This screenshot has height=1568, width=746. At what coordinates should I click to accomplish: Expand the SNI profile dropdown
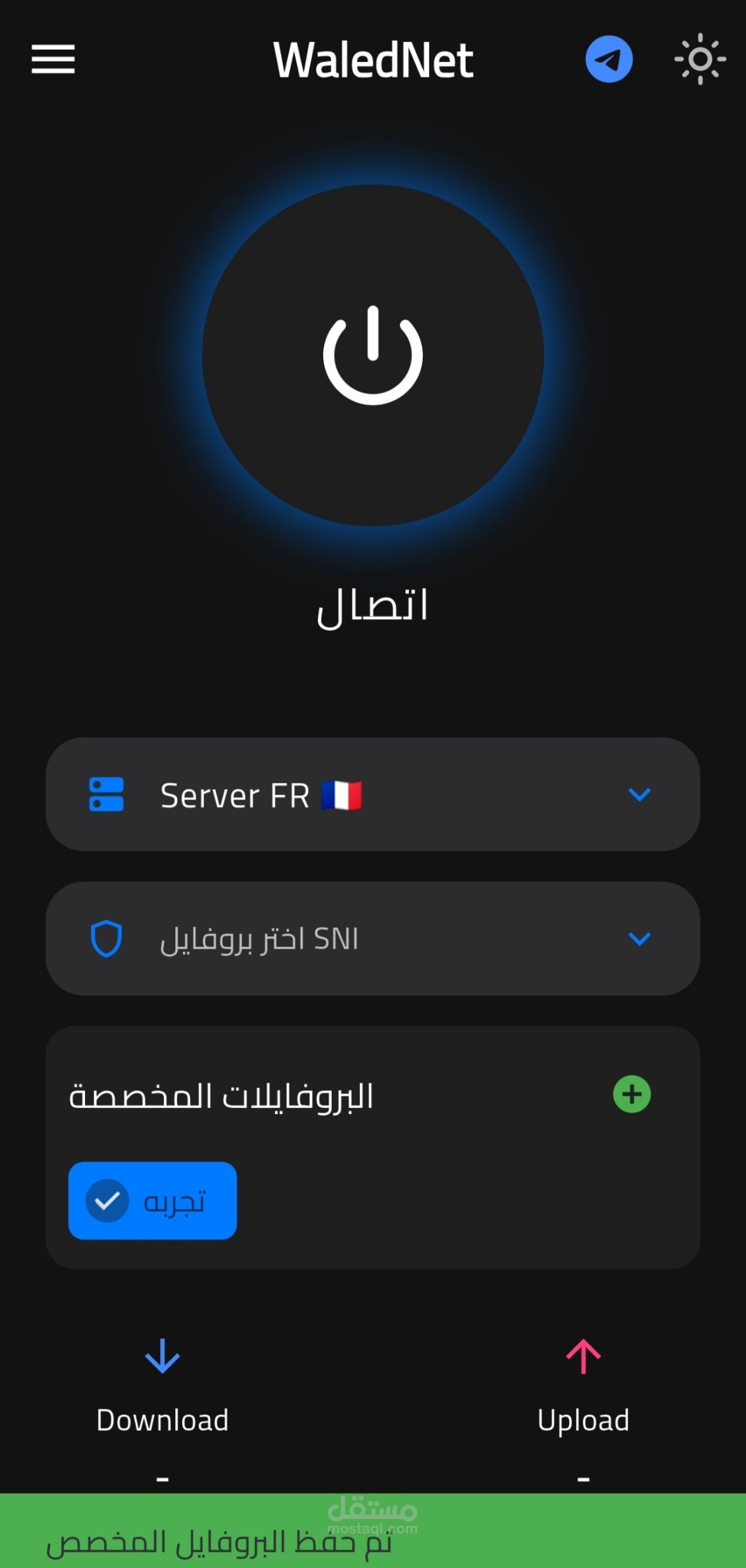click(x=373, y=939)
